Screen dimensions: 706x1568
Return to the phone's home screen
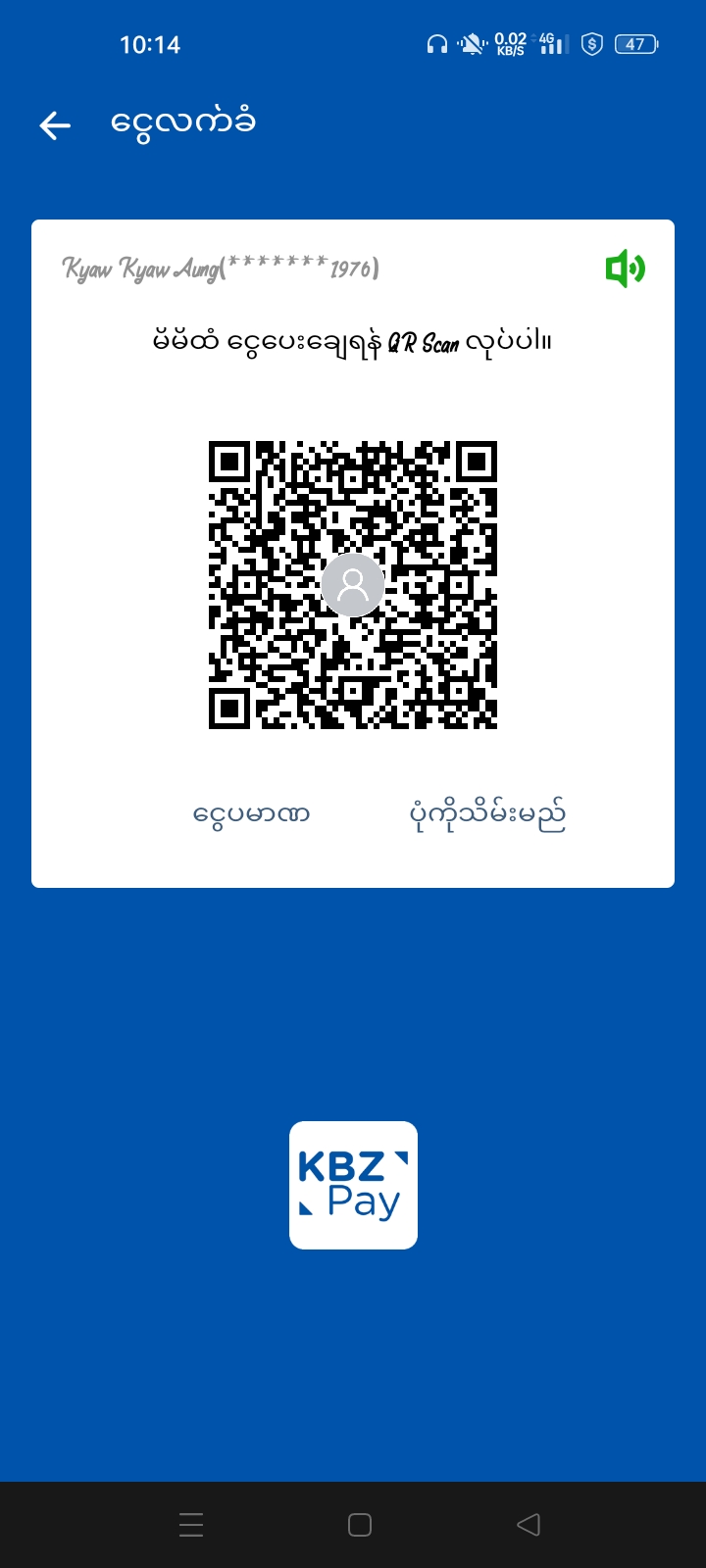click(360, 1525)
